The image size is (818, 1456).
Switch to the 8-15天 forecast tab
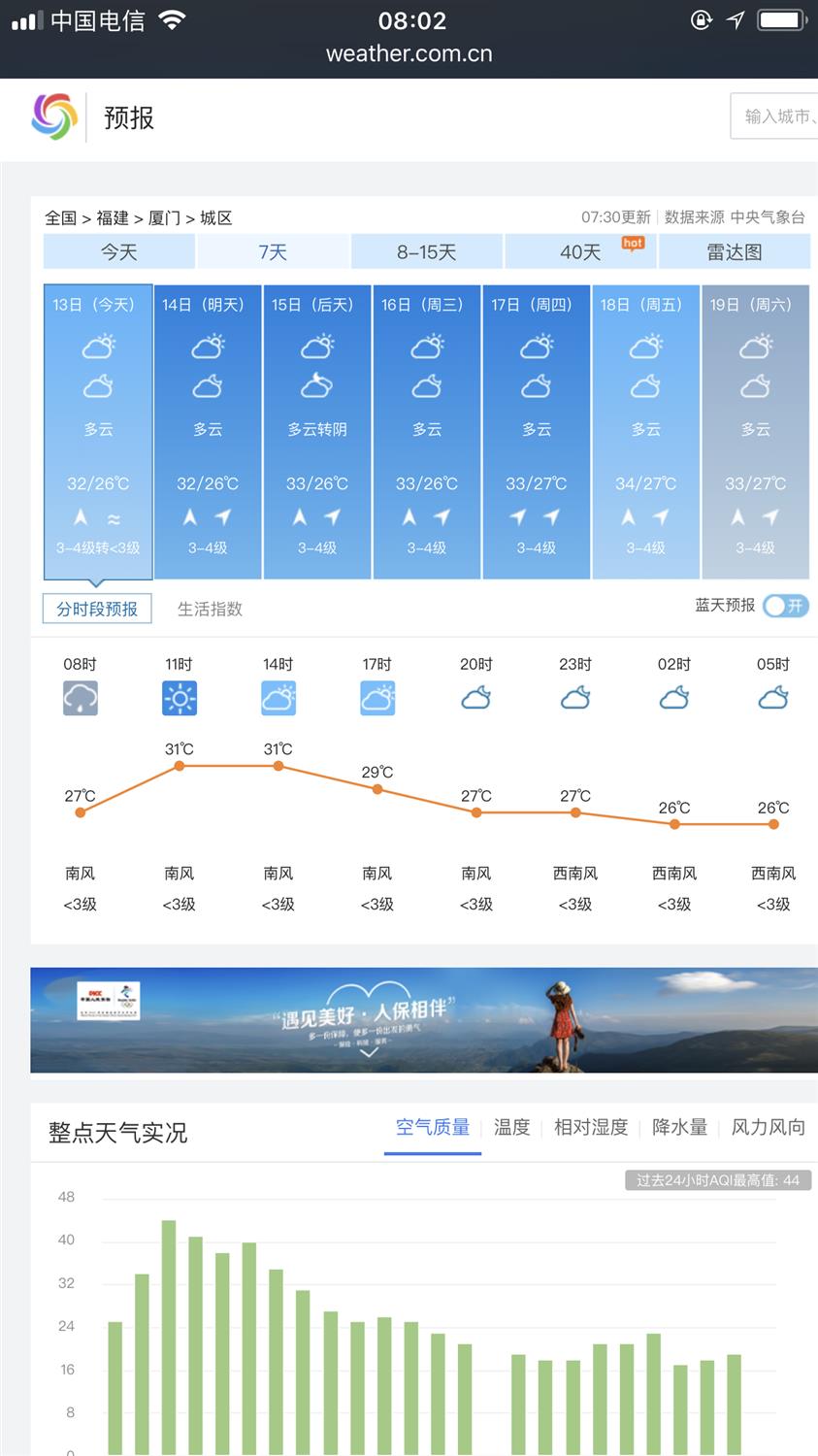(x=426, y=252)
